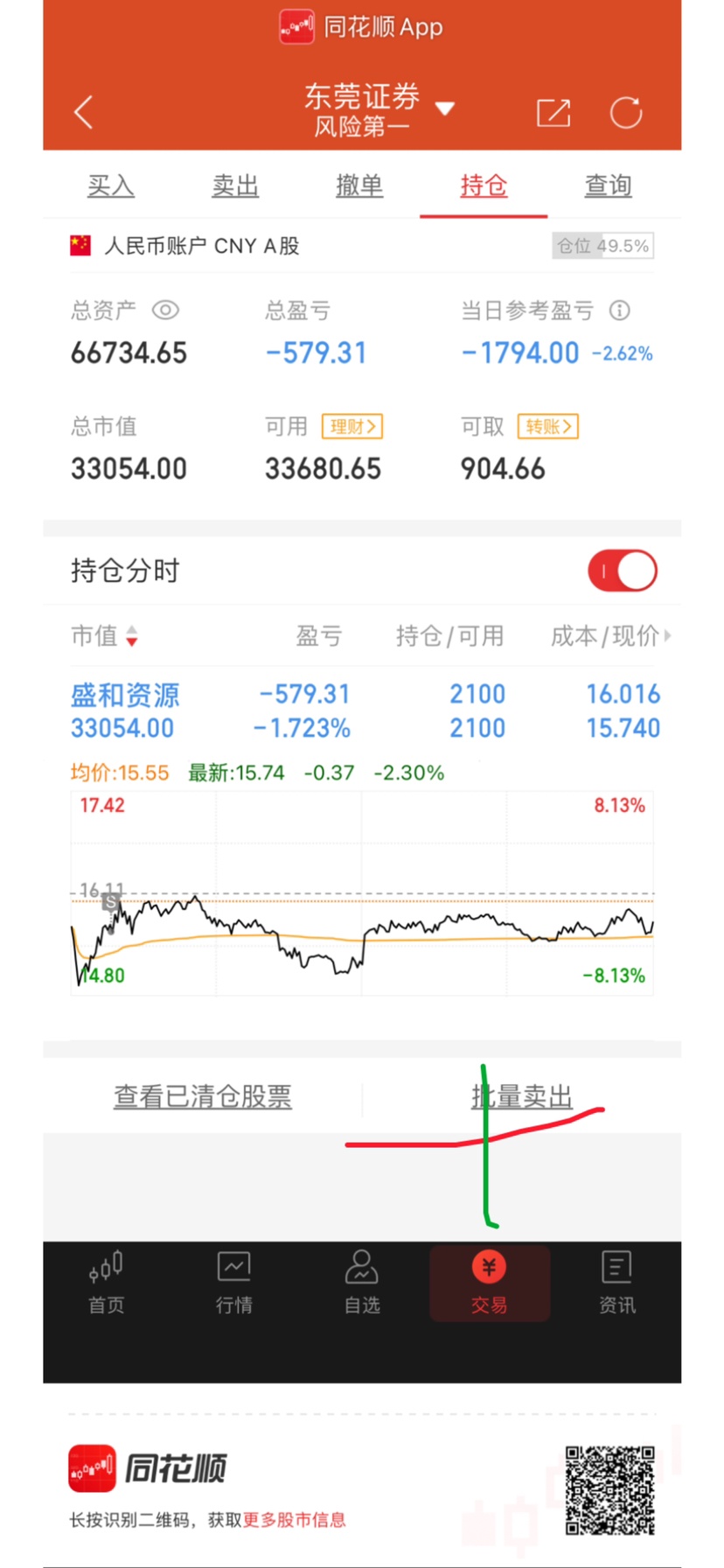
Task: Open 查看已清仓股票 link
Action: pos(203,1096)
